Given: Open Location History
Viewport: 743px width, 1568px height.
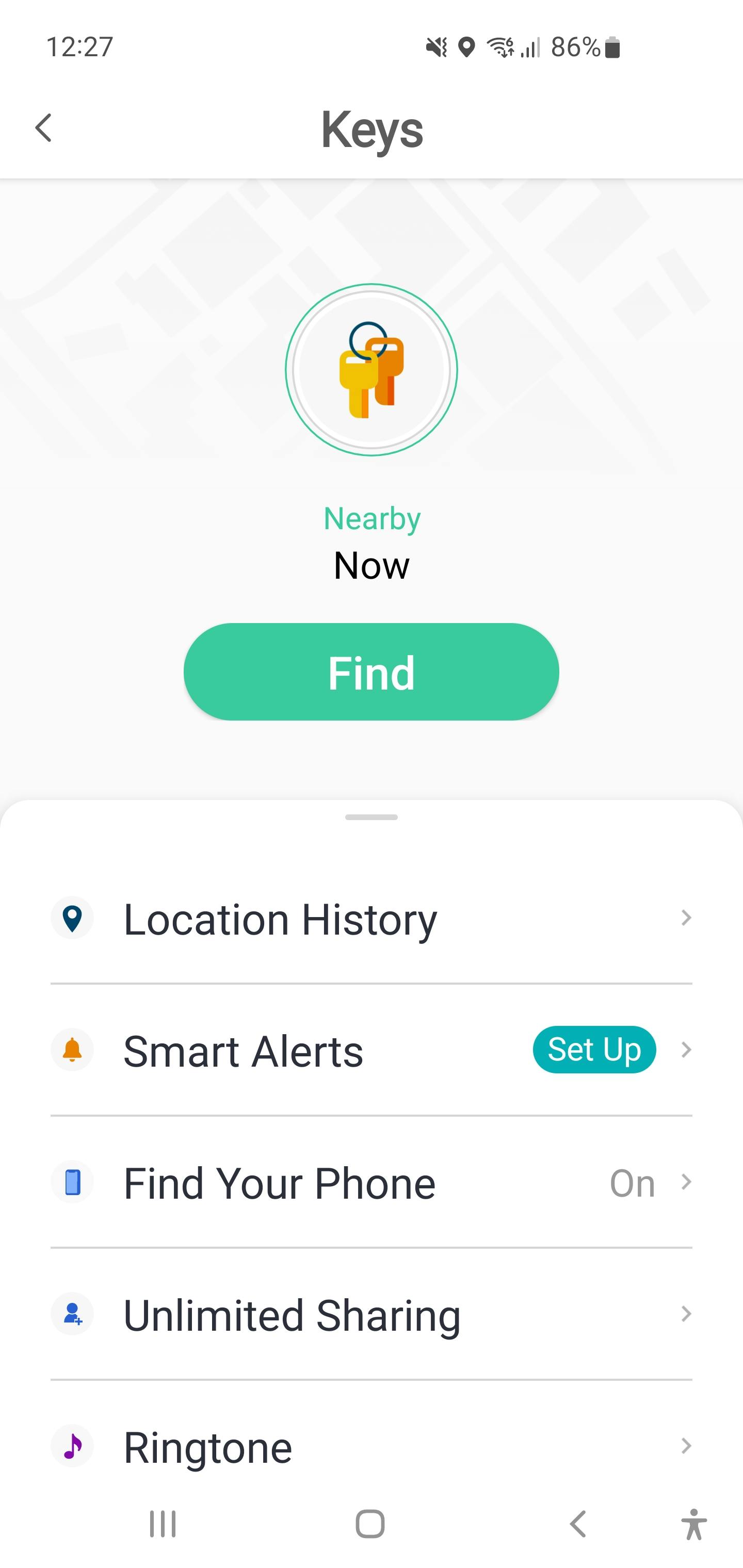Looking at the screenshot, I should pyautogui.click(x=371, y=919).
